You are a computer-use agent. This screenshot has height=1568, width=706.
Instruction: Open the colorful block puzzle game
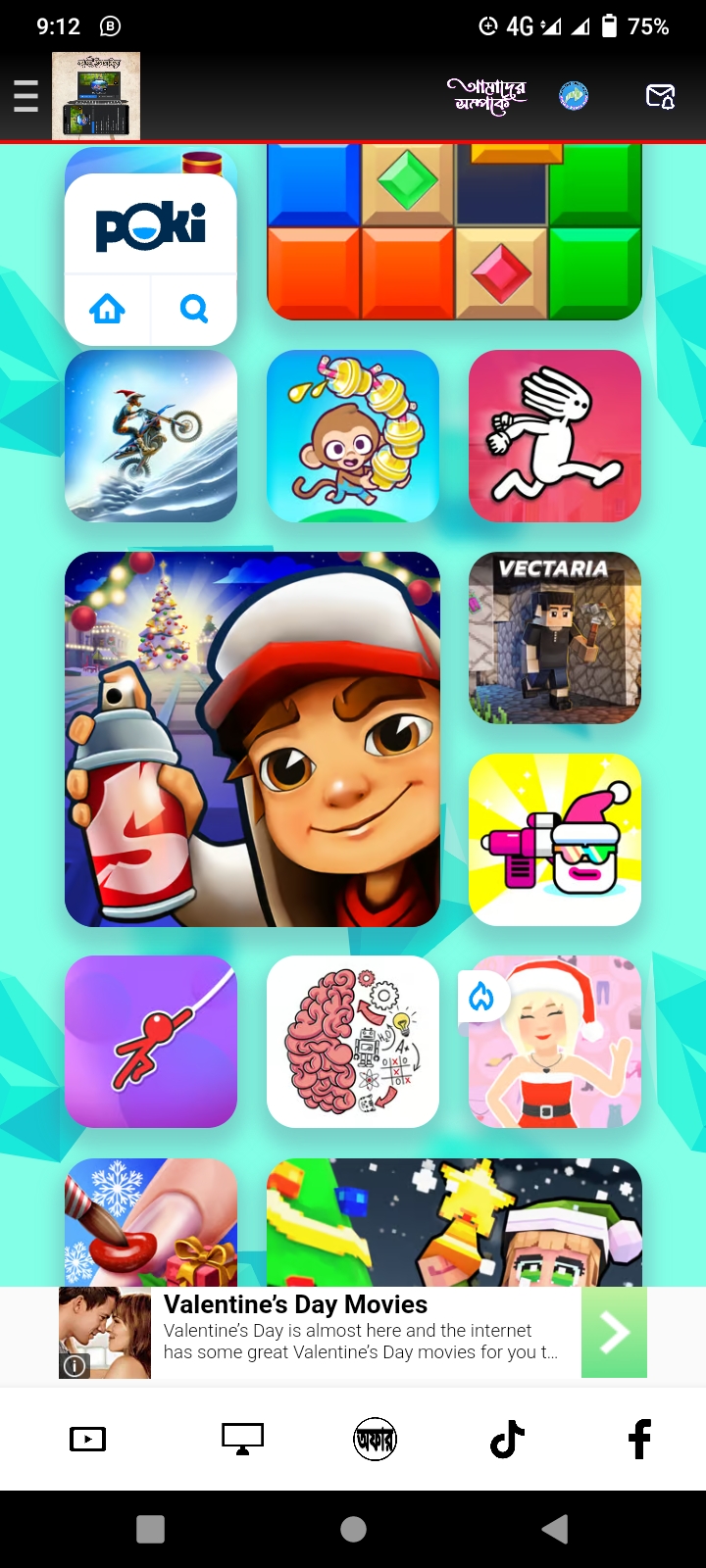click(454, 231)
